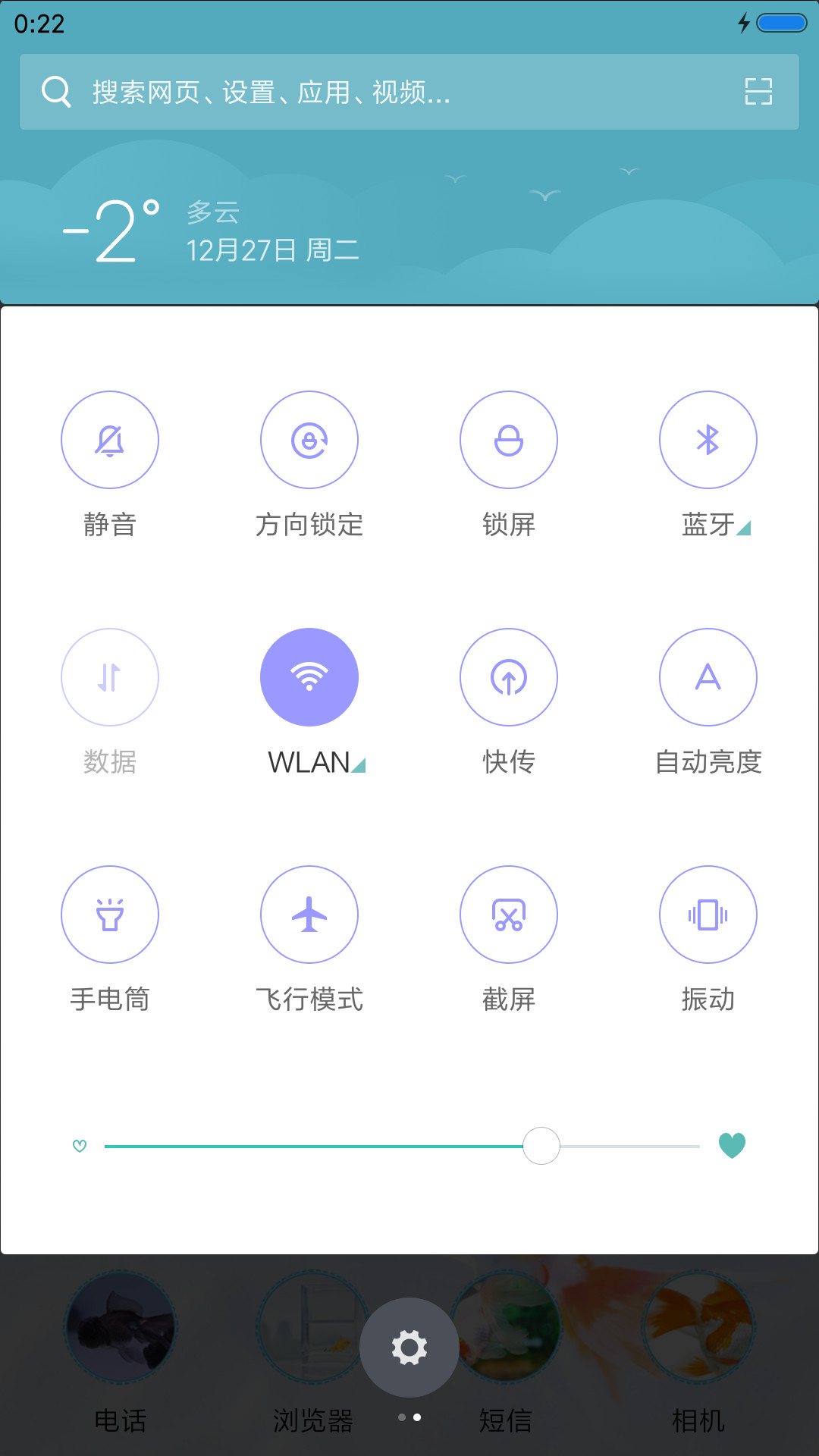819x1456 pixels.
Task: Disable the WLAN toggle
Action: [x=309, y=677]
